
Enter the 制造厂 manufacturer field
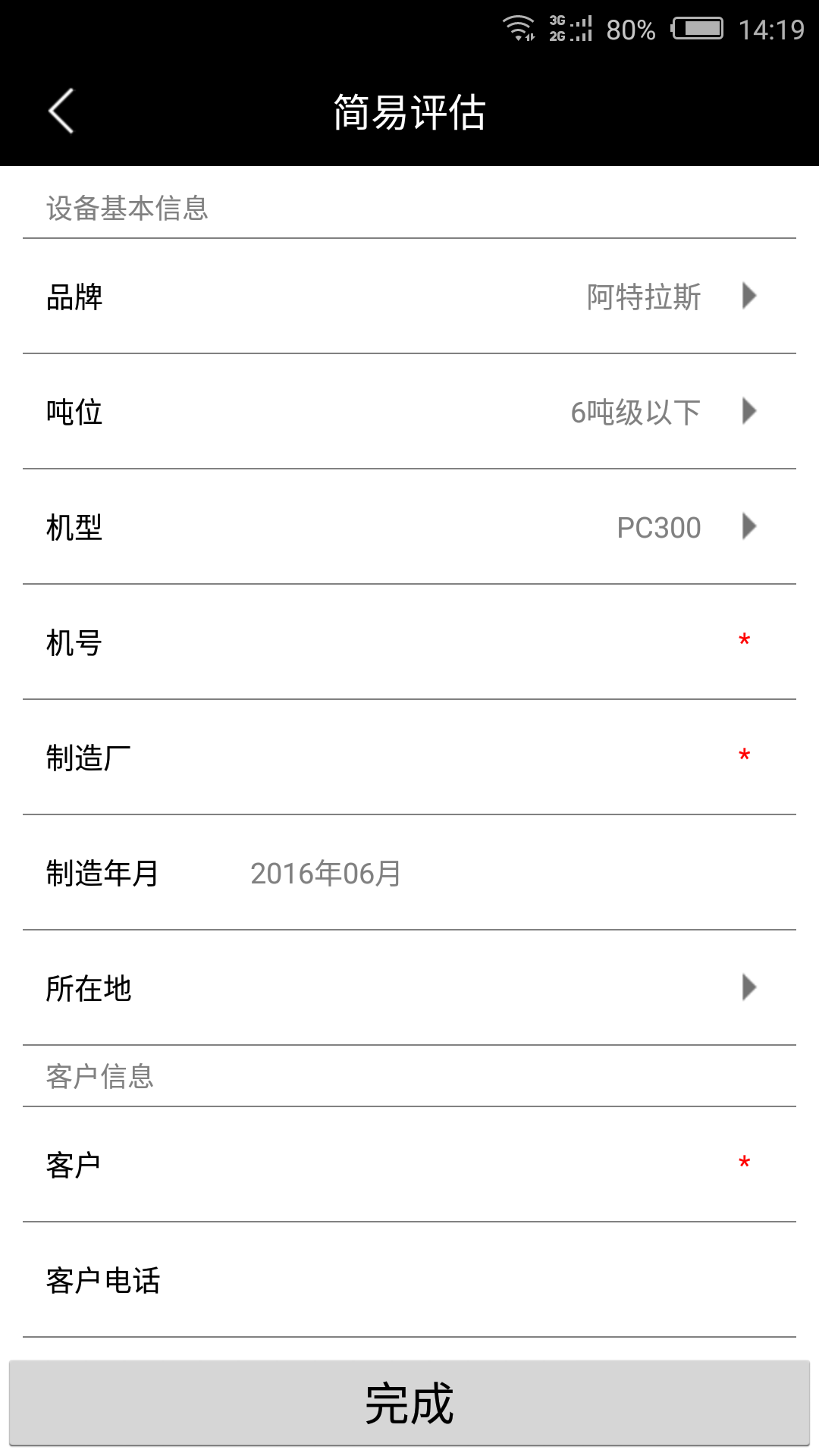(425, 758)
